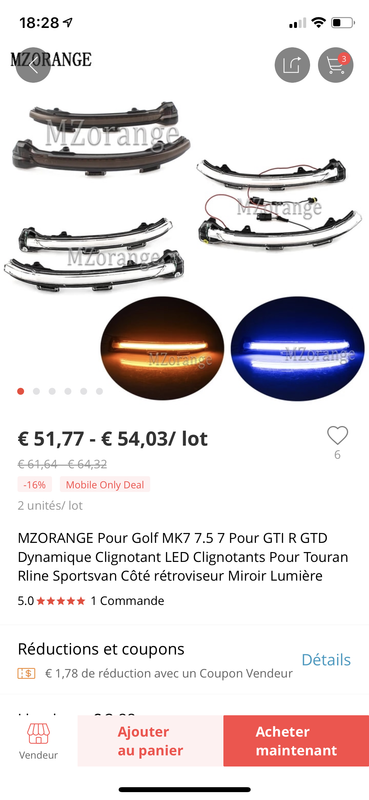This screenshot has width=369, height=800.
Task: Tap Acheter maintenant
Action: pyautogui.click(x=296, y=741)
